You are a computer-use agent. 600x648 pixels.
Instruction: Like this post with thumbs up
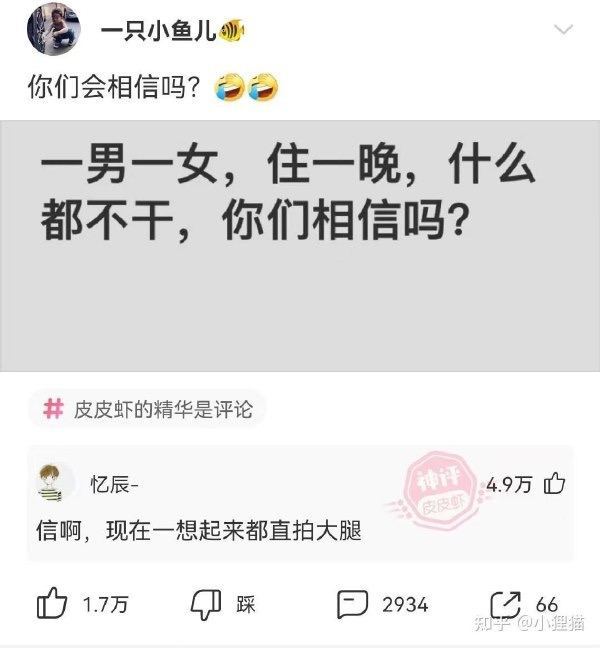point(51,604)
